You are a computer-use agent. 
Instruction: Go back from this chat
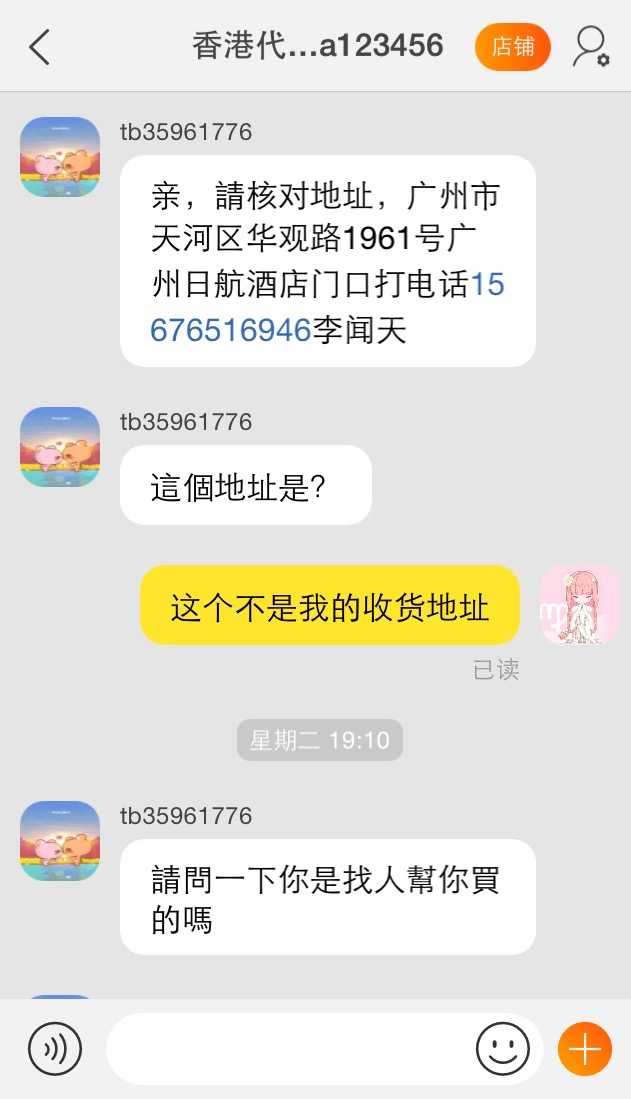tap(39, 47)
